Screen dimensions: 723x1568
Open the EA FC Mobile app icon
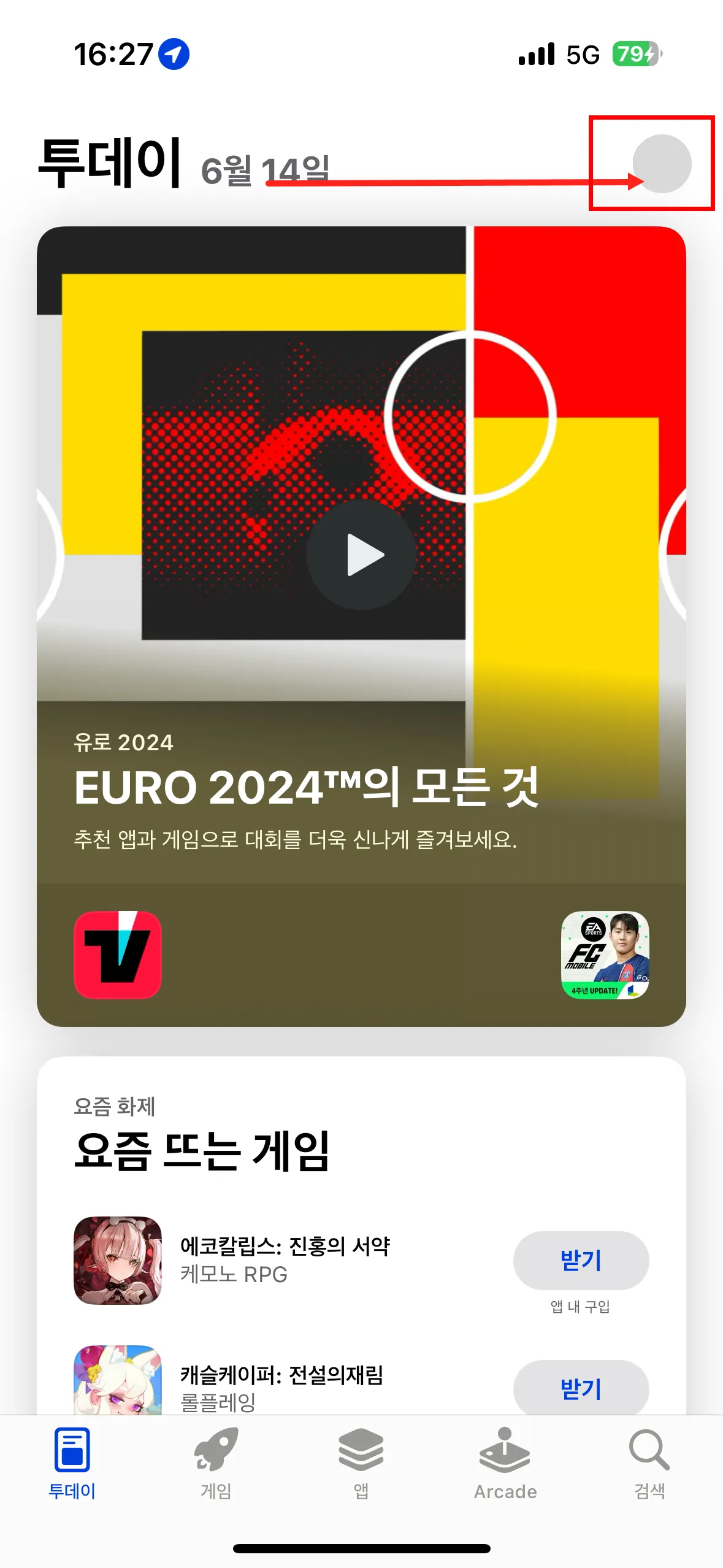pos(605,955)
